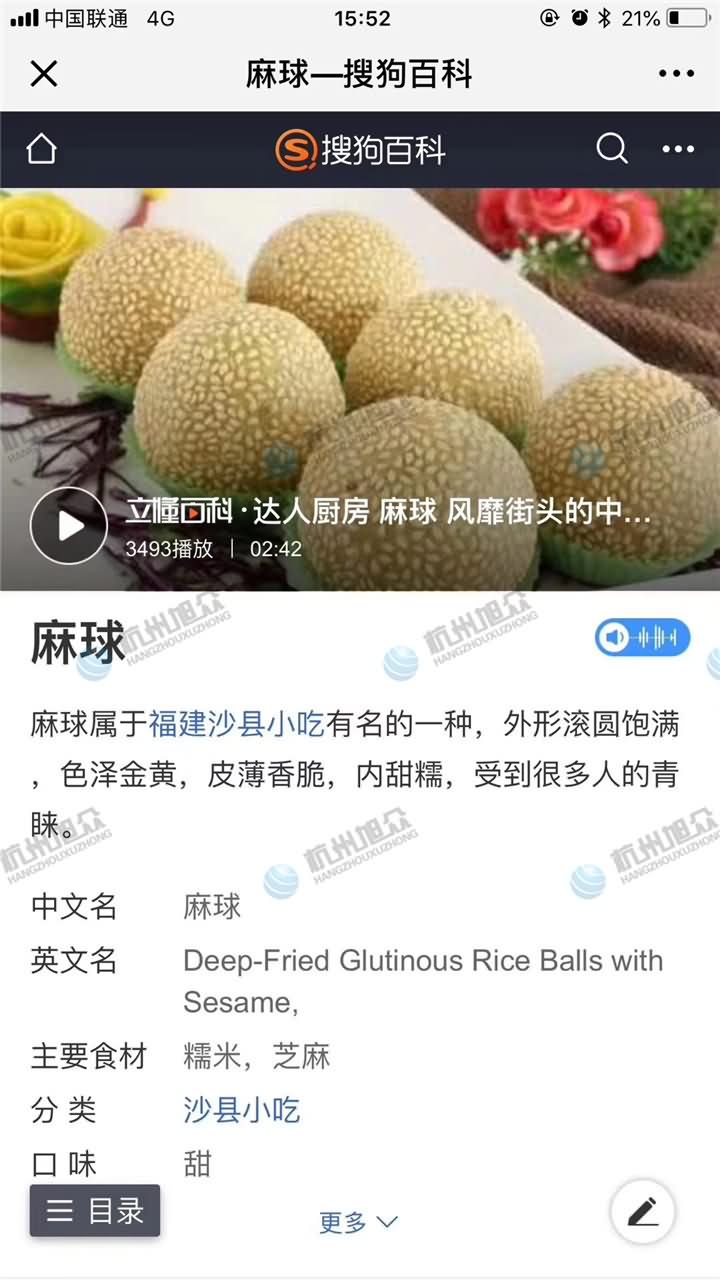
Task: Edit this entry with the pencil button
Action: (642, 1212)
